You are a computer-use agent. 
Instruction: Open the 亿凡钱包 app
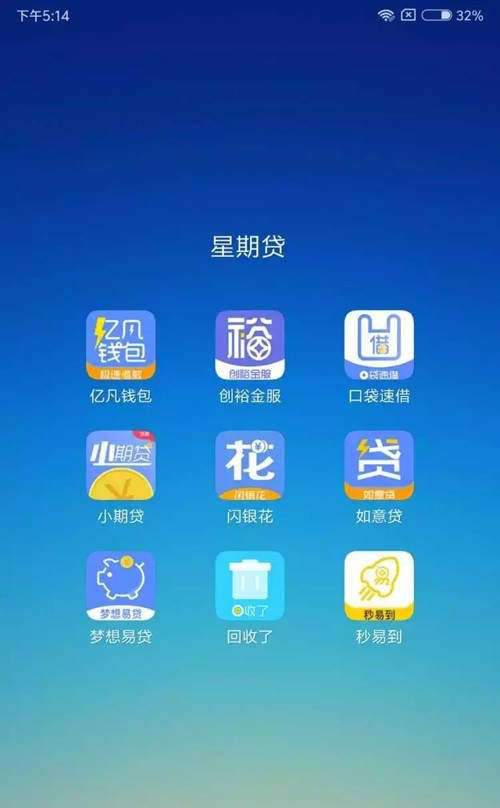[121, 345]
